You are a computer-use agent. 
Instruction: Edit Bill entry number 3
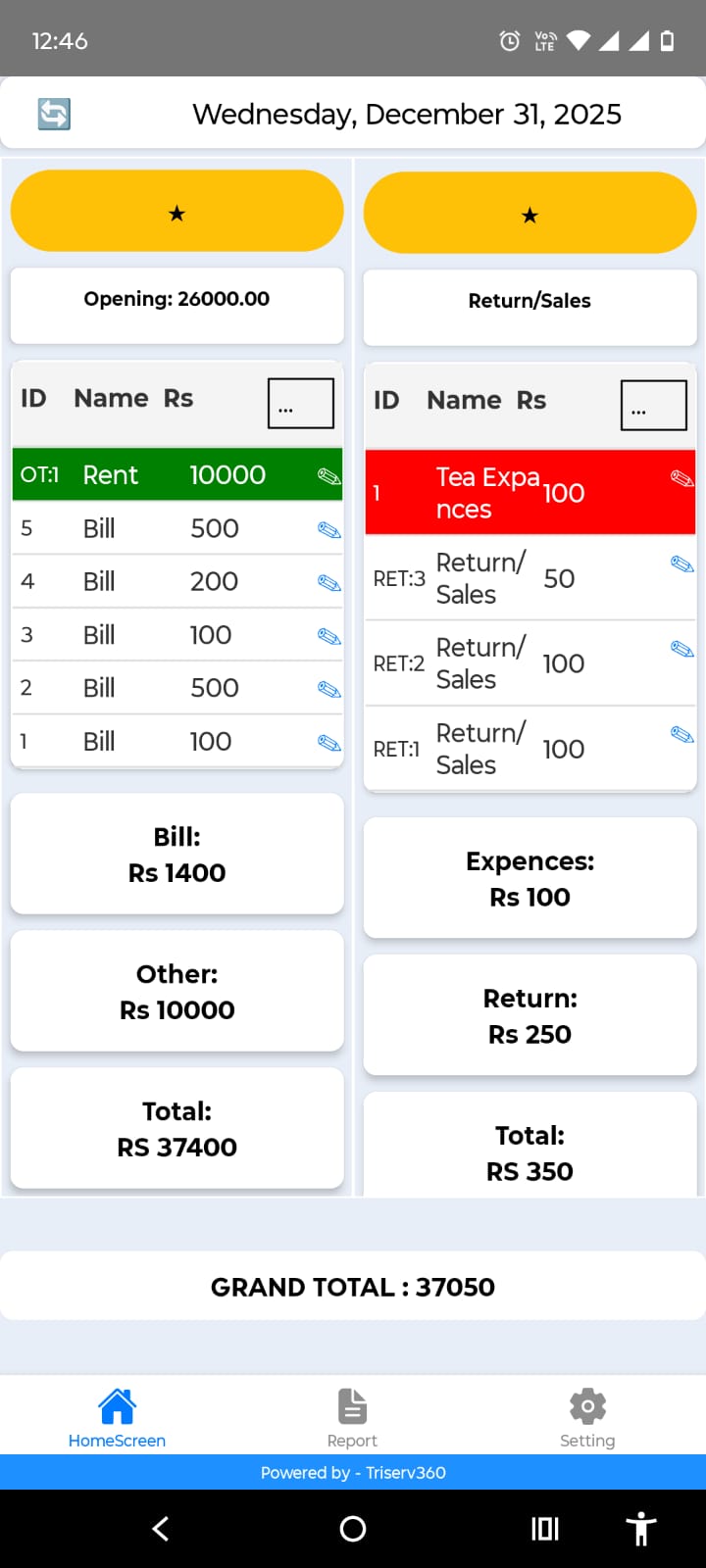point(328,637)
